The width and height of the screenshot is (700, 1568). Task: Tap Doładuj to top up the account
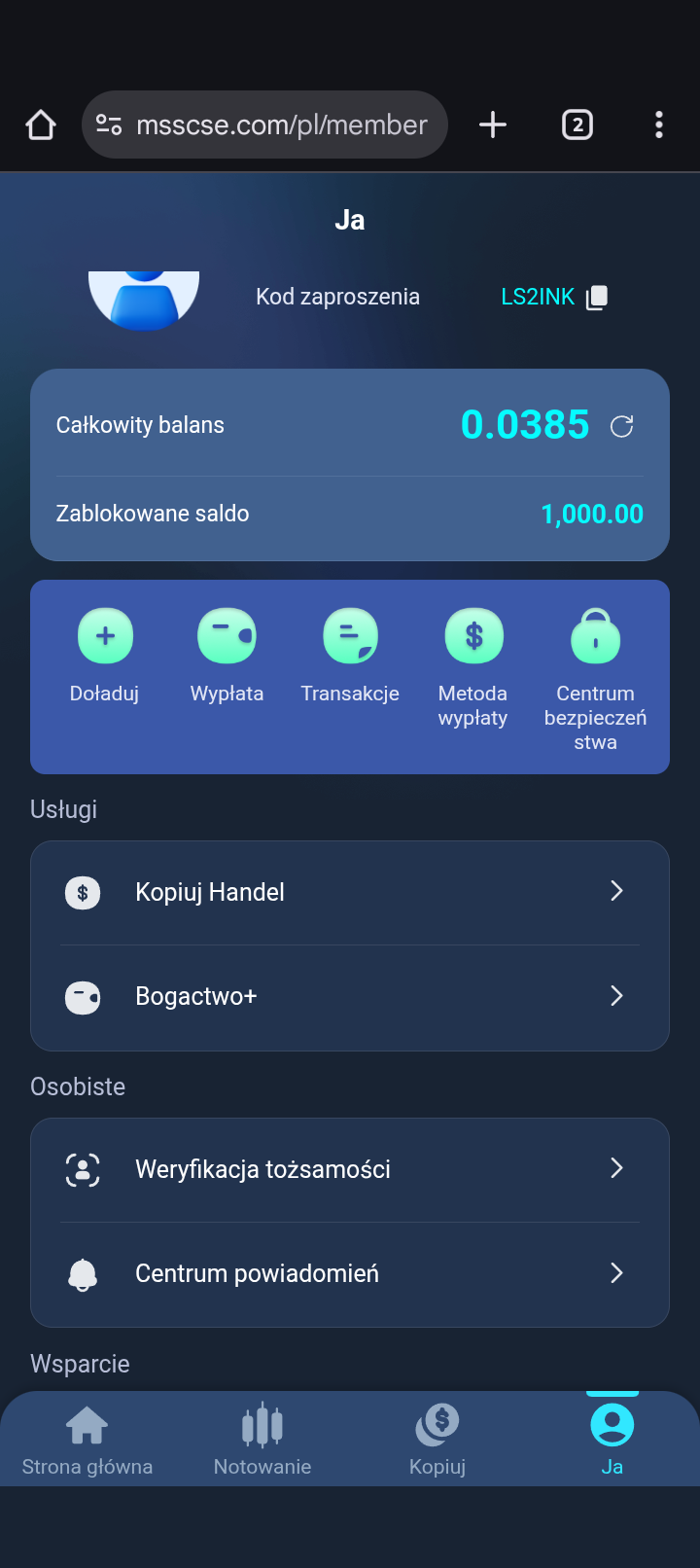point(105,654)
